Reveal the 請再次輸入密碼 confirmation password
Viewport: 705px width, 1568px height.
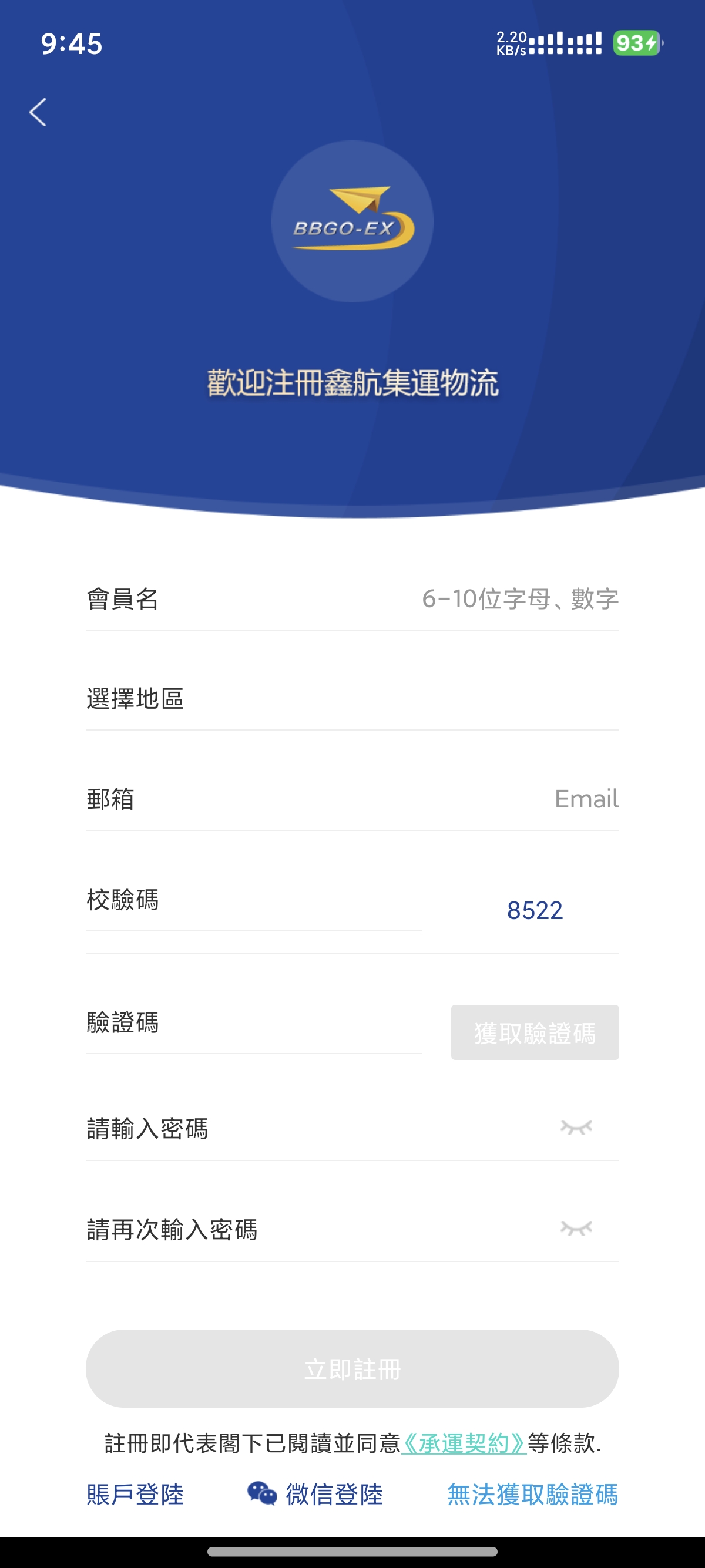click(576, 1229)
